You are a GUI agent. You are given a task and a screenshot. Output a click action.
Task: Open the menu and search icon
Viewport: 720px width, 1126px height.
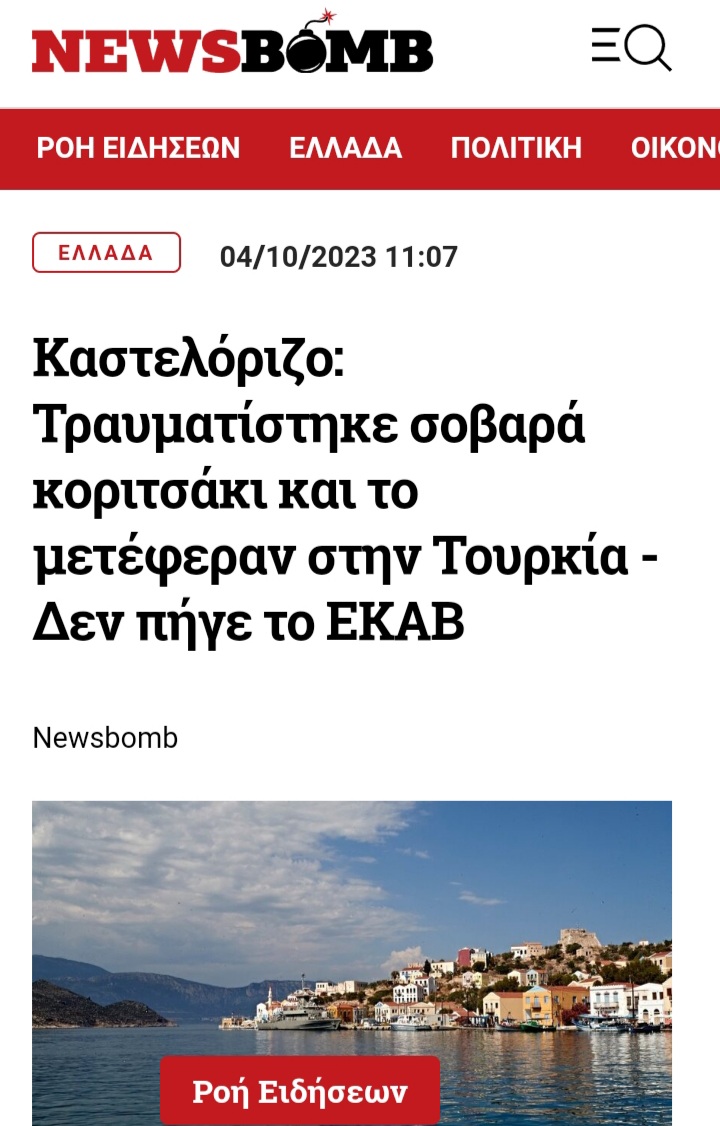pyautogui.click(x=631, y=47)
